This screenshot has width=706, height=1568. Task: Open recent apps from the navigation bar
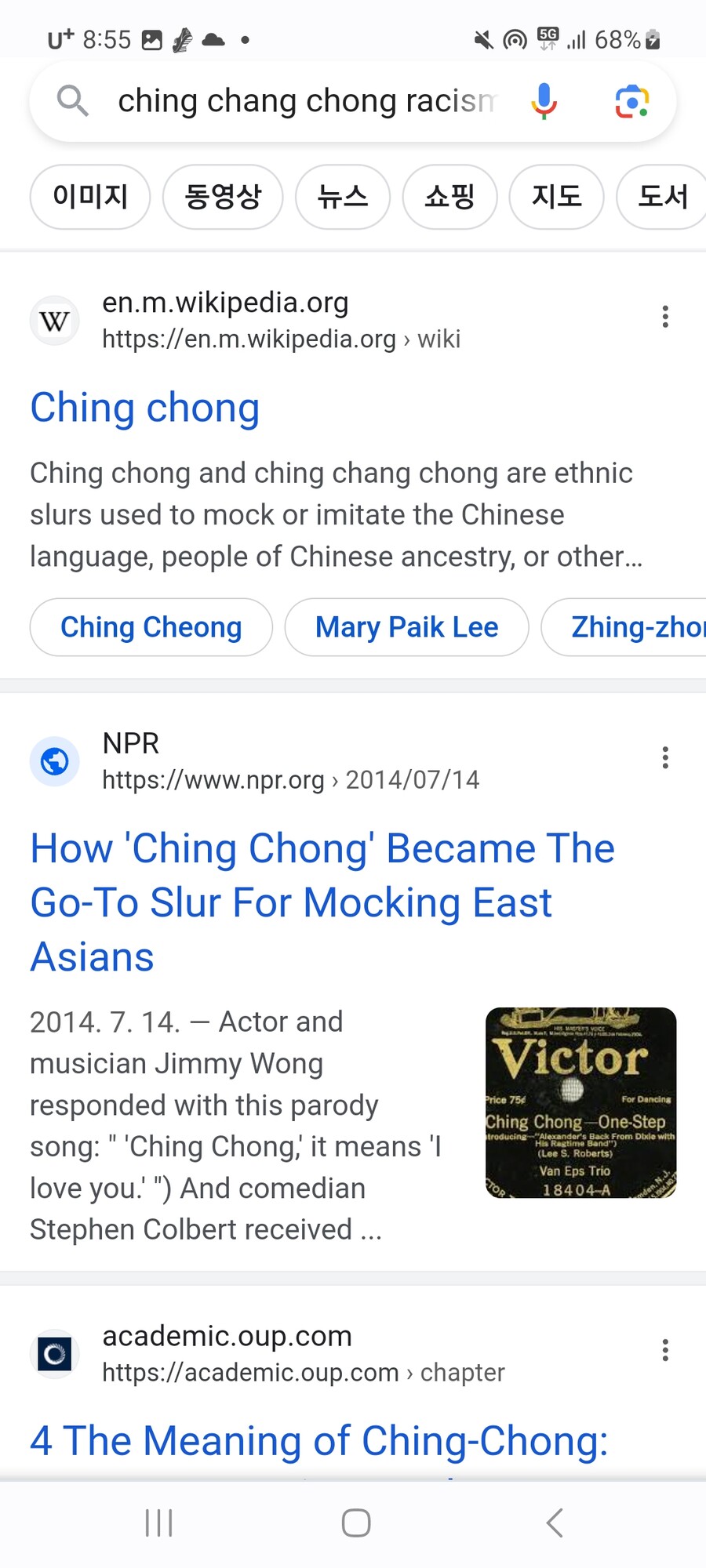(159, 1523)
